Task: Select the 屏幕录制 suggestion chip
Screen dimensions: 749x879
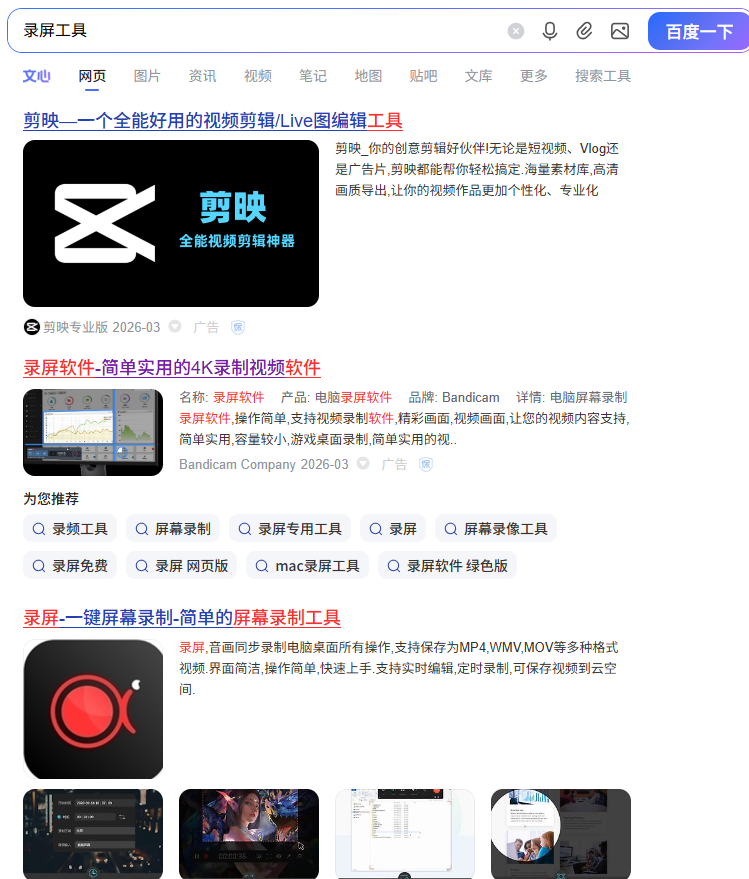Action: (173, 529)
